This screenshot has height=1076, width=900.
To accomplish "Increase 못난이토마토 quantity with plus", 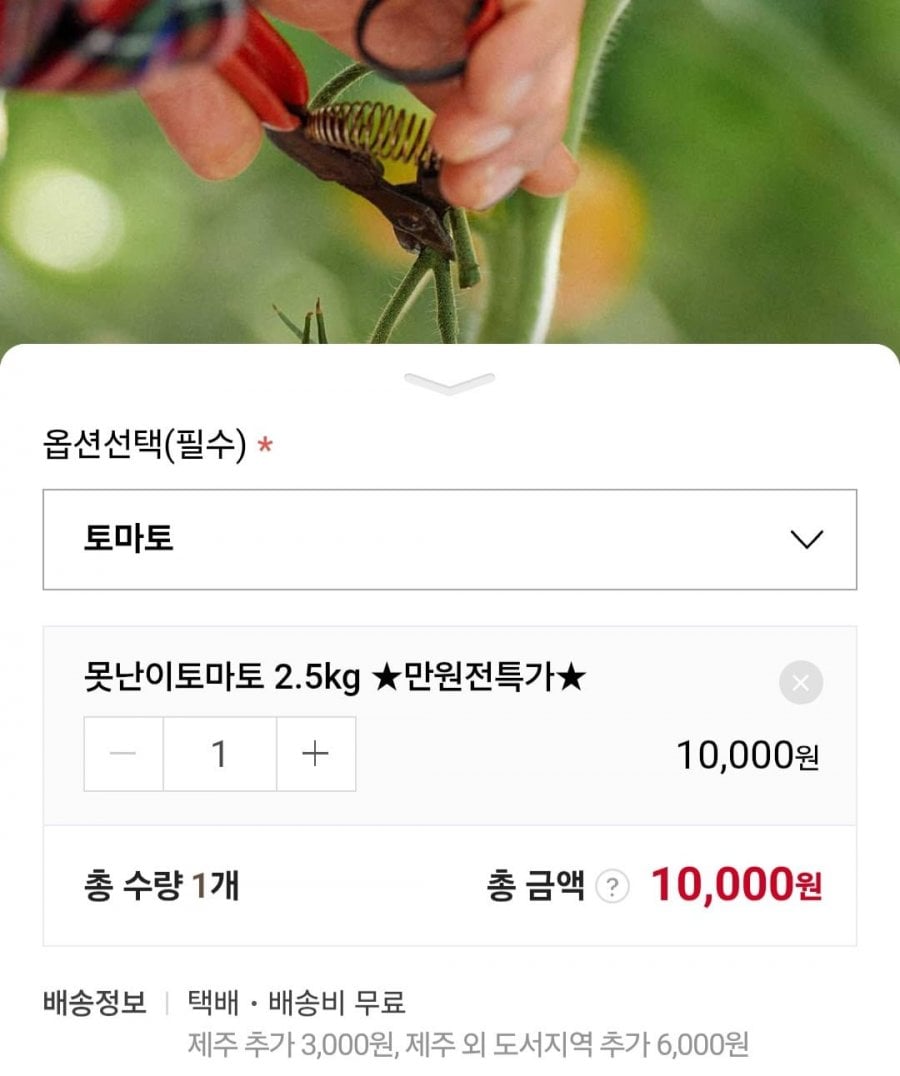I will click(x=315, y=754).
